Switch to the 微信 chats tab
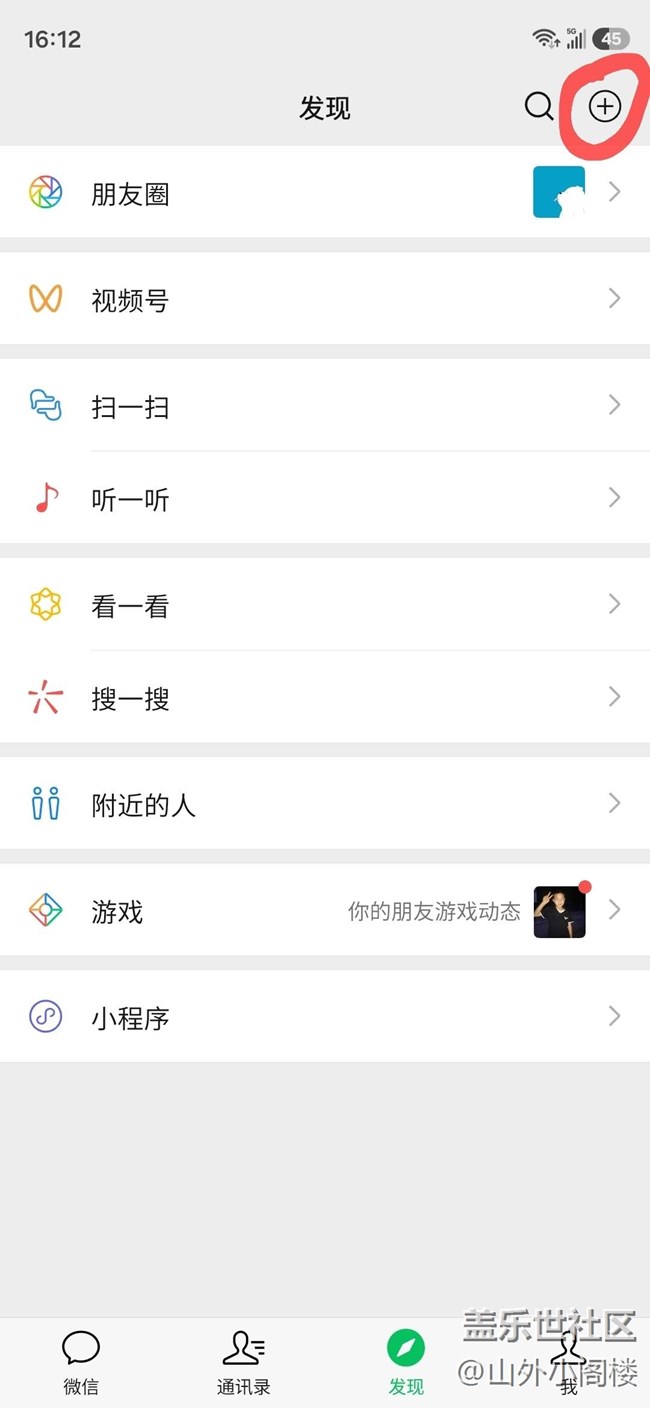Viewport: 650px width, 1408px height. coord(81,1362)
